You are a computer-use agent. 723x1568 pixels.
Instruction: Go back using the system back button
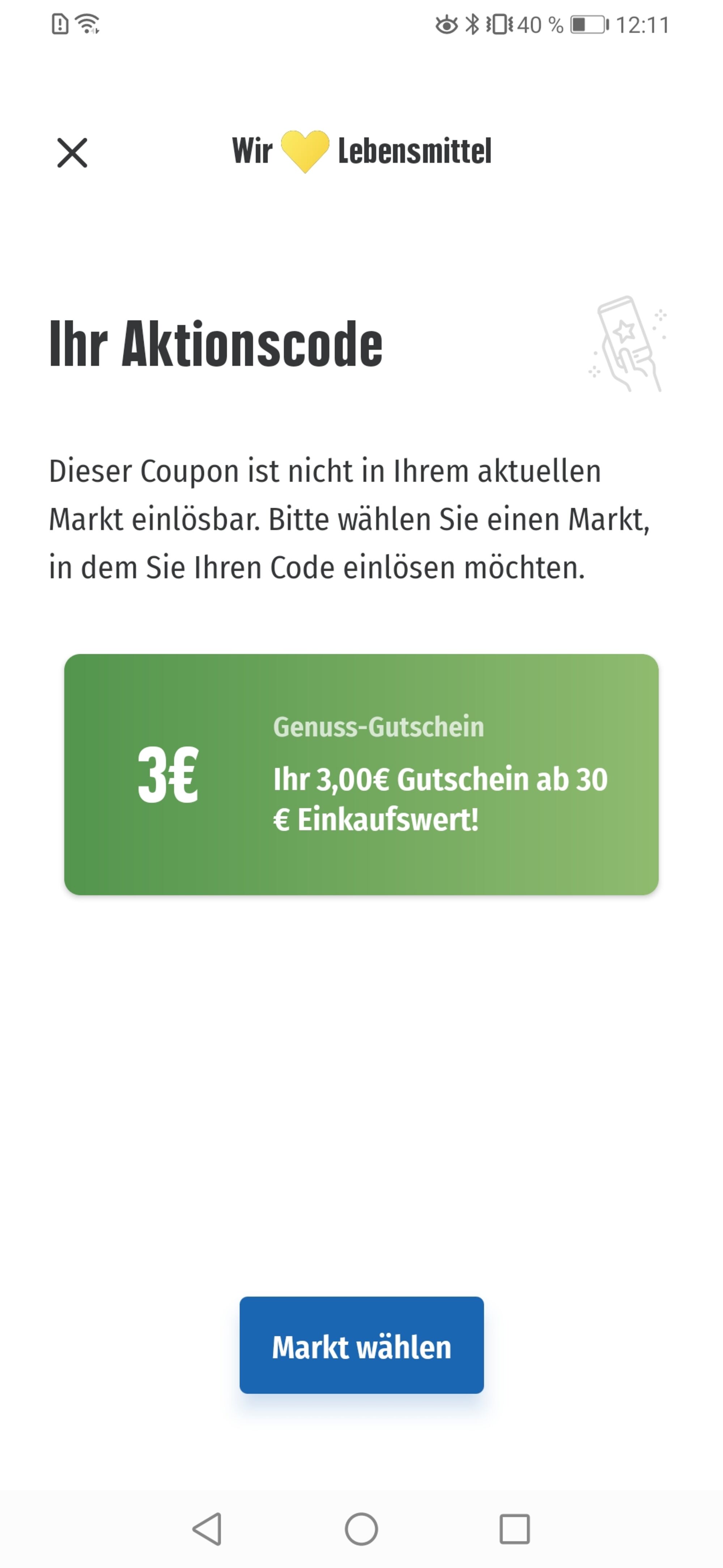click(207, 1529)
